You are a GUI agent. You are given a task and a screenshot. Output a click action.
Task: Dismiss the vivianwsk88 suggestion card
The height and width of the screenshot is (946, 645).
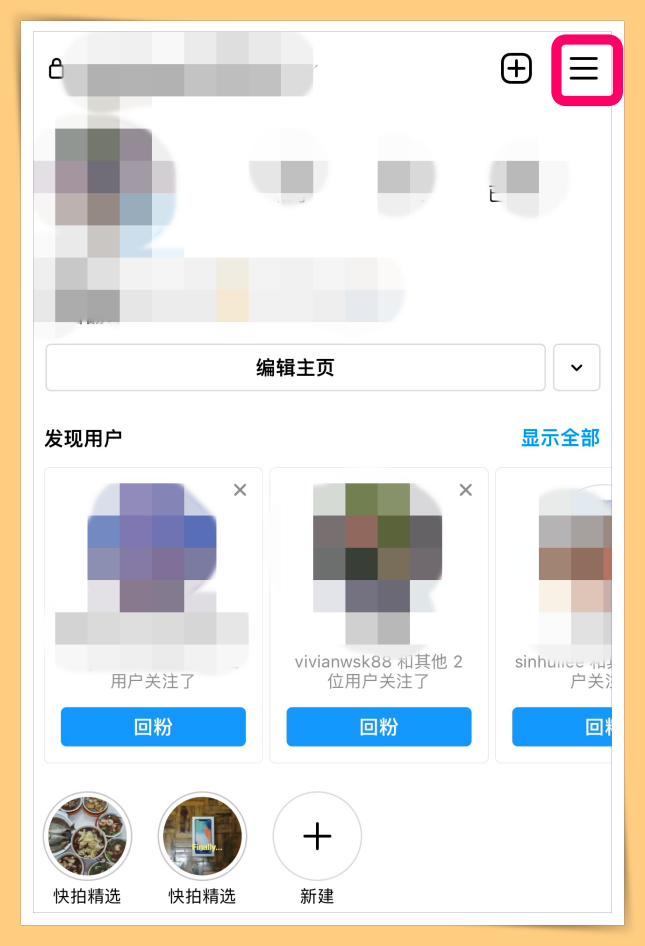[x=465, y=490]
